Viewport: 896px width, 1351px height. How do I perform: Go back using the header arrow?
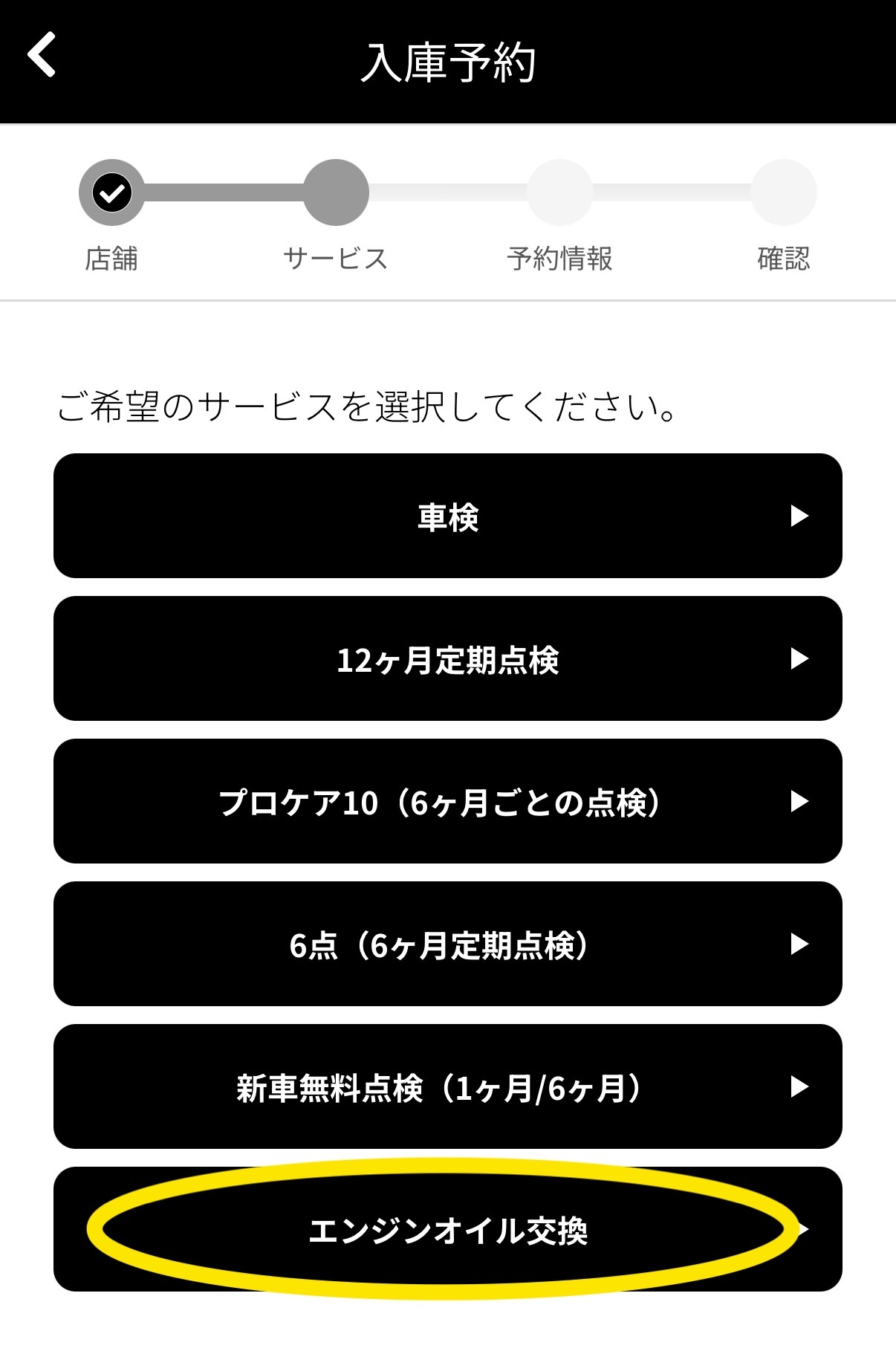tap(42, 55)
